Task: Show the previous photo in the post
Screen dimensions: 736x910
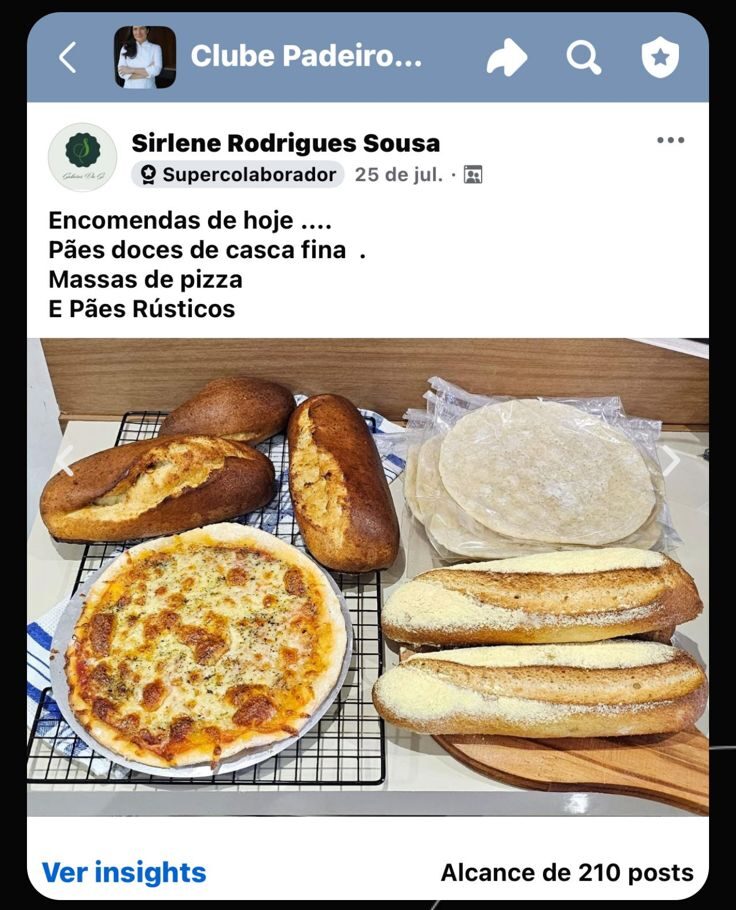Action: click(x=65, y=462)
